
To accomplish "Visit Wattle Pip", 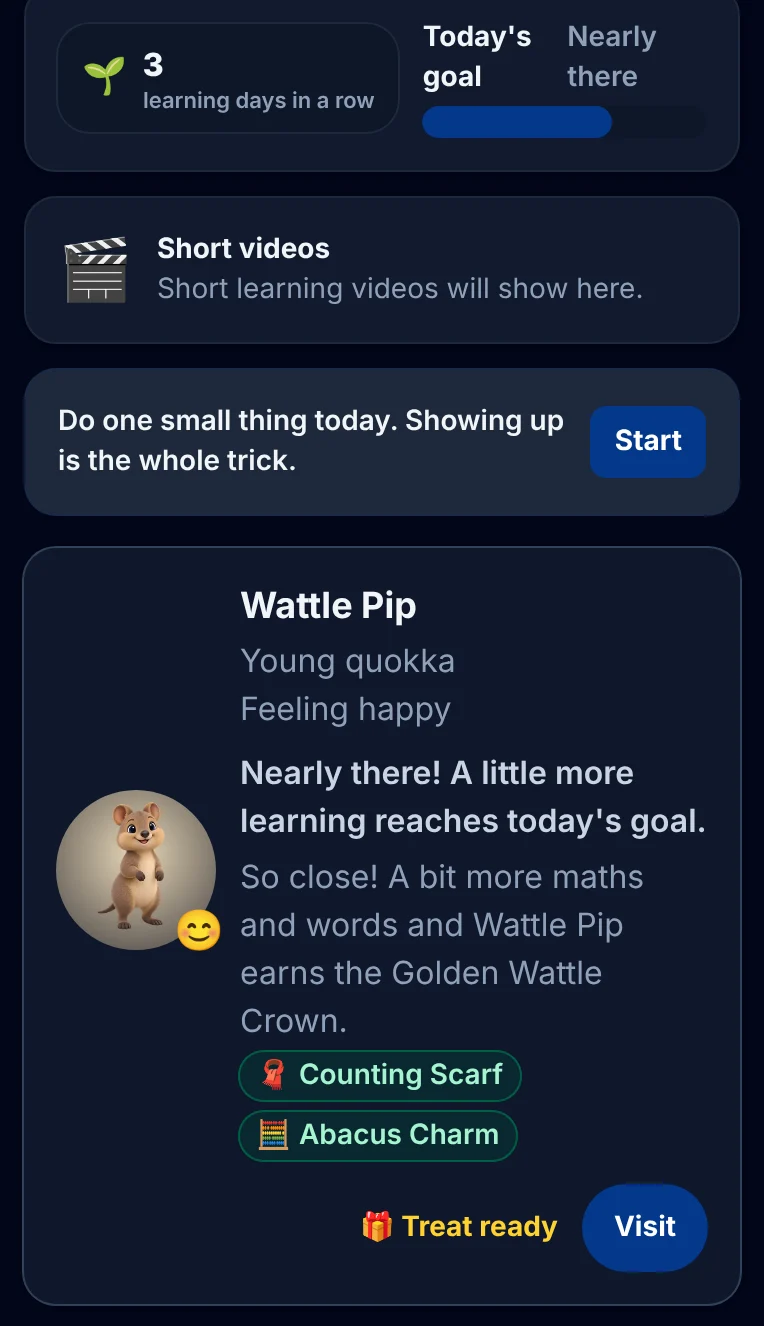I will pos(645,1227).
